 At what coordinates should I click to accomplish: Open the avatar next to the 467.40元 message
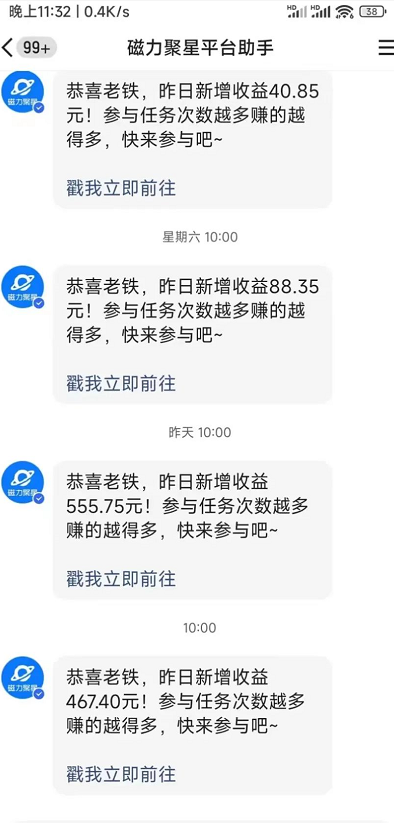23,678
